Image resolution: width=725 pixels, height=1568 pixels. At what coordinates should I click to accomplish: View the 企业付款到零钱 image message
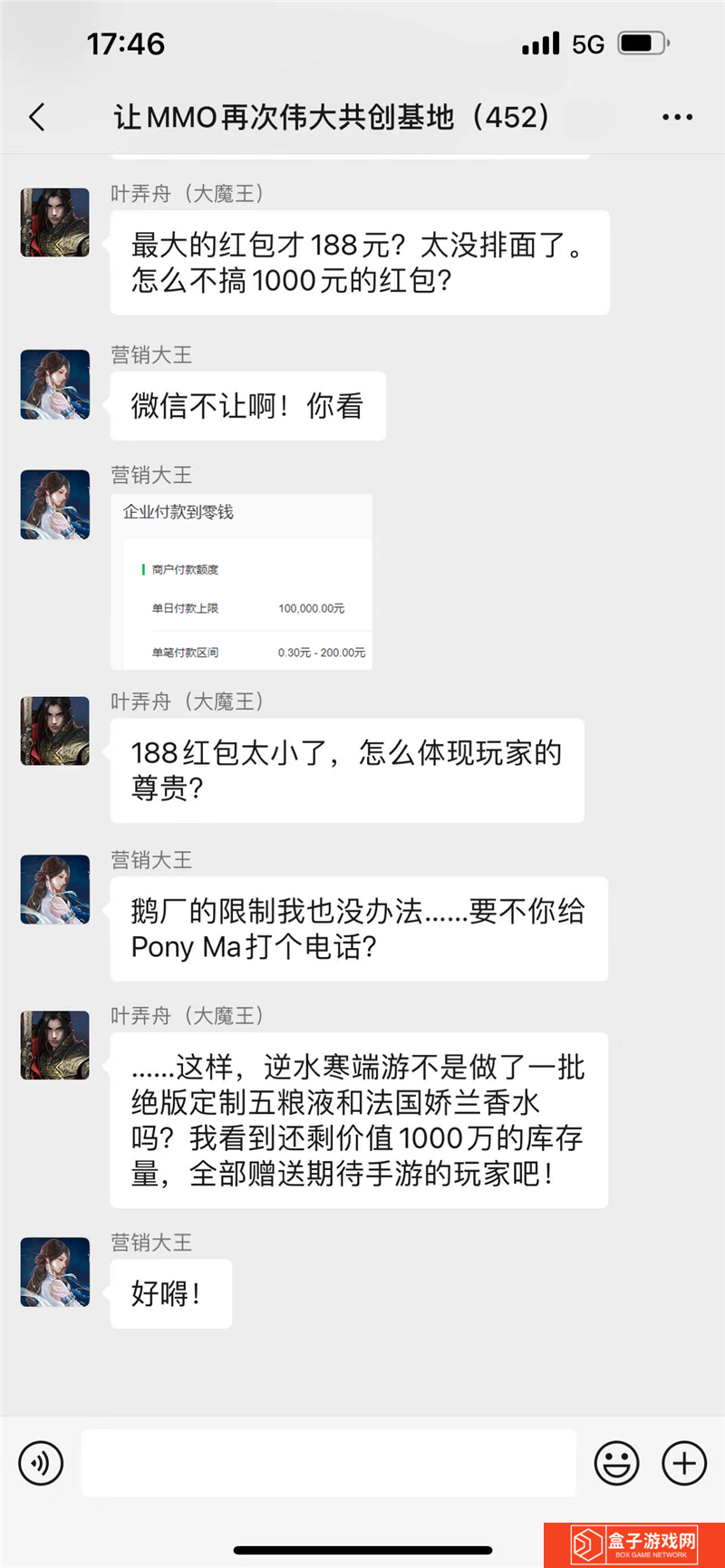pyautogui.click(x=242, y=582)
